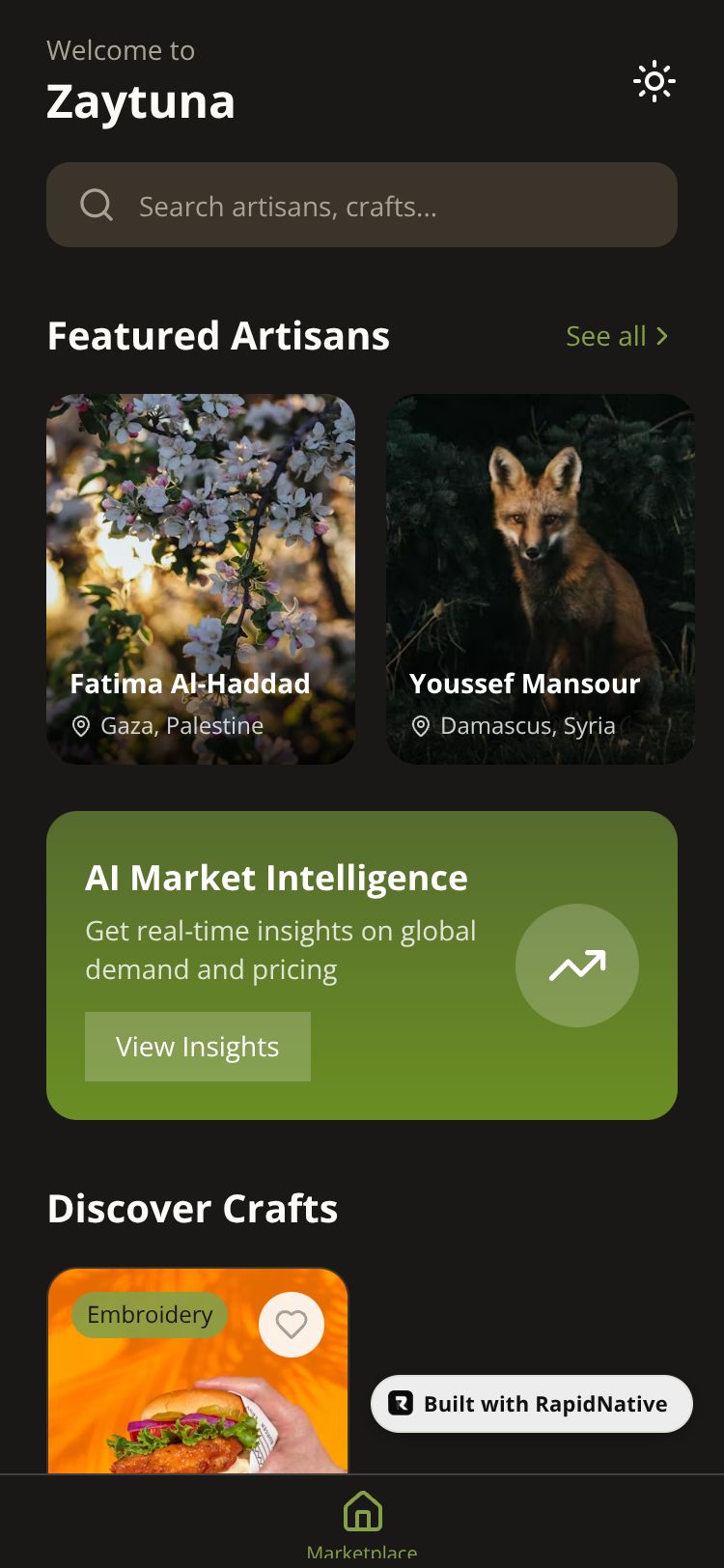The width and height of the screenshot is (724, 1568).
Task: Open See all featured artisans
Action: click(x=616, y=336)
